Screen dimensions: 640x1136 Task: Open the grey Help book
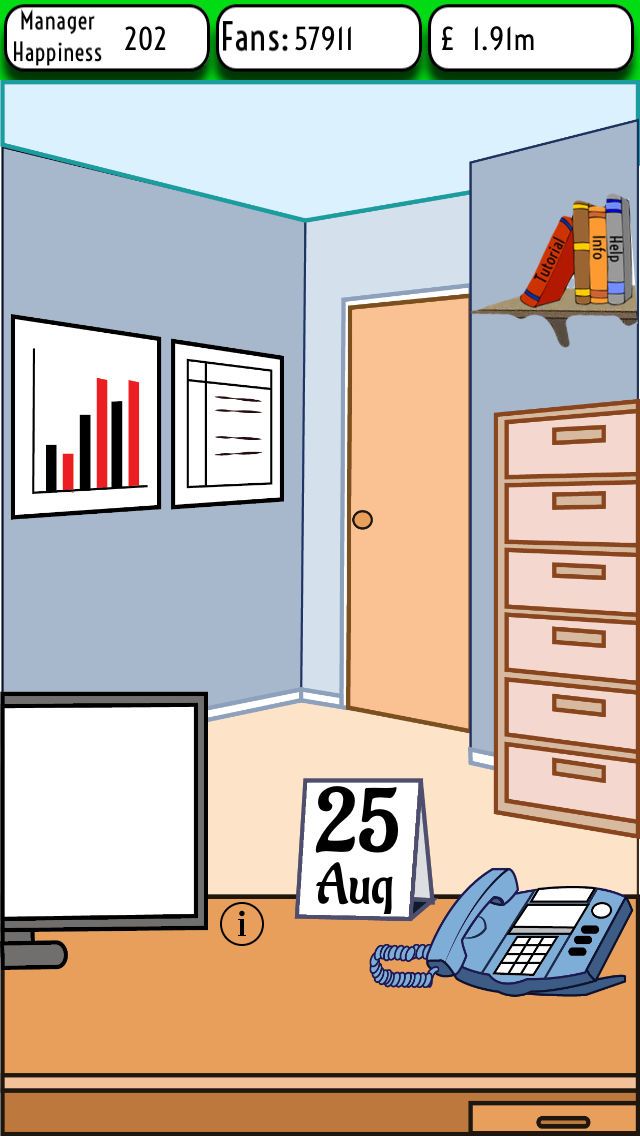click(x=616, y=249)
